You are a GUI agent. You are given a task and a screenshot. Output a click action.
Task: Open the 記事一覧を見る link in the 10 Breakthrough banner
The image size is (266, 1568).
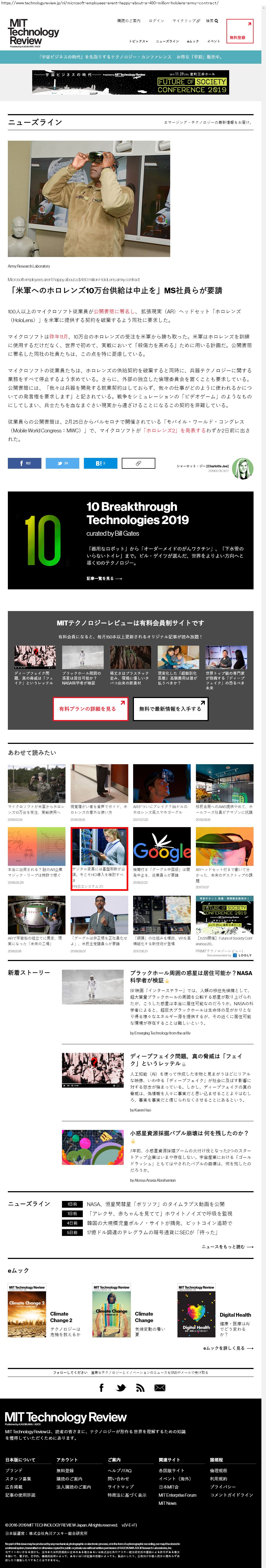(104, 578)
